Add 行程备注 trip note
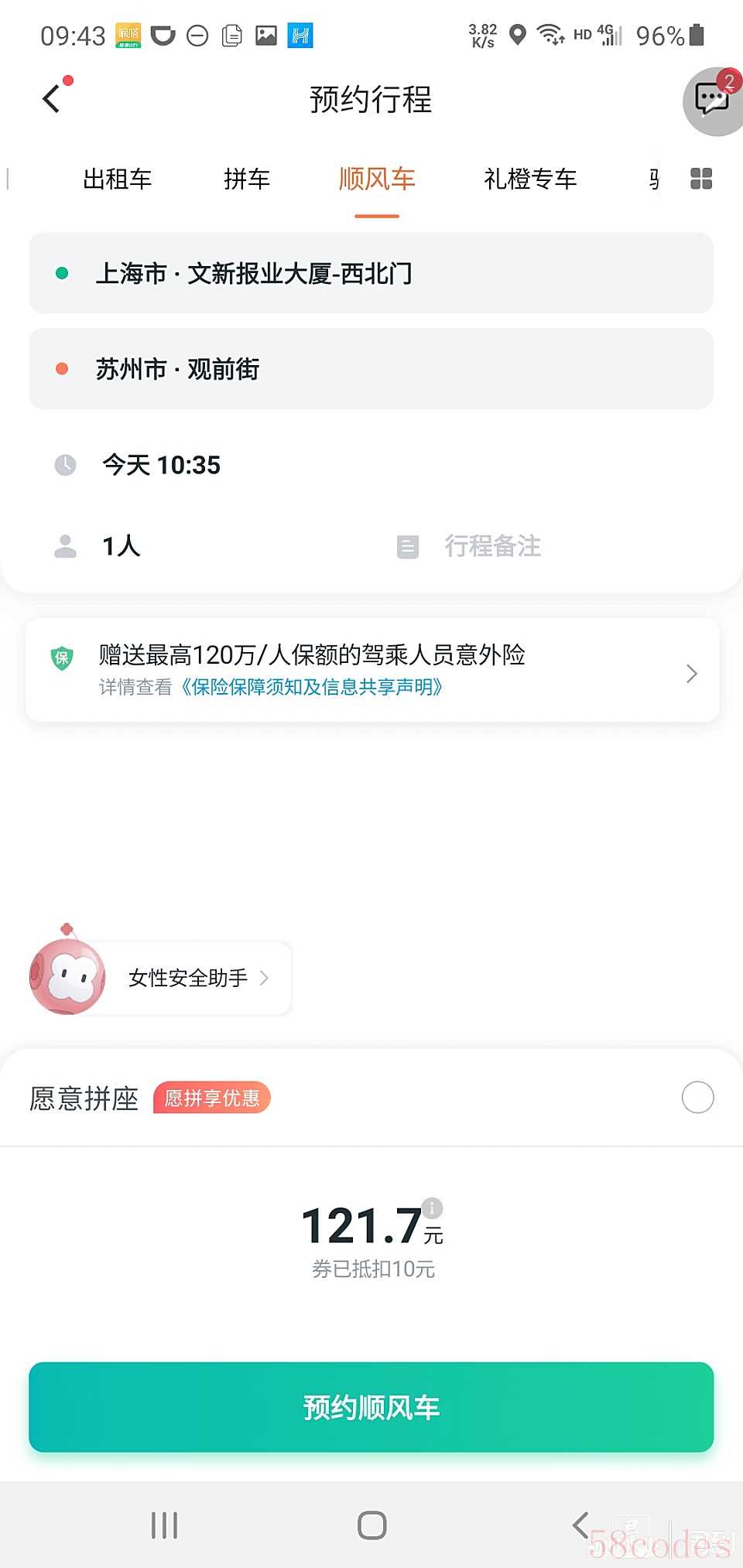This screenshot has height=1568, width=743. [x=491, y=546]
